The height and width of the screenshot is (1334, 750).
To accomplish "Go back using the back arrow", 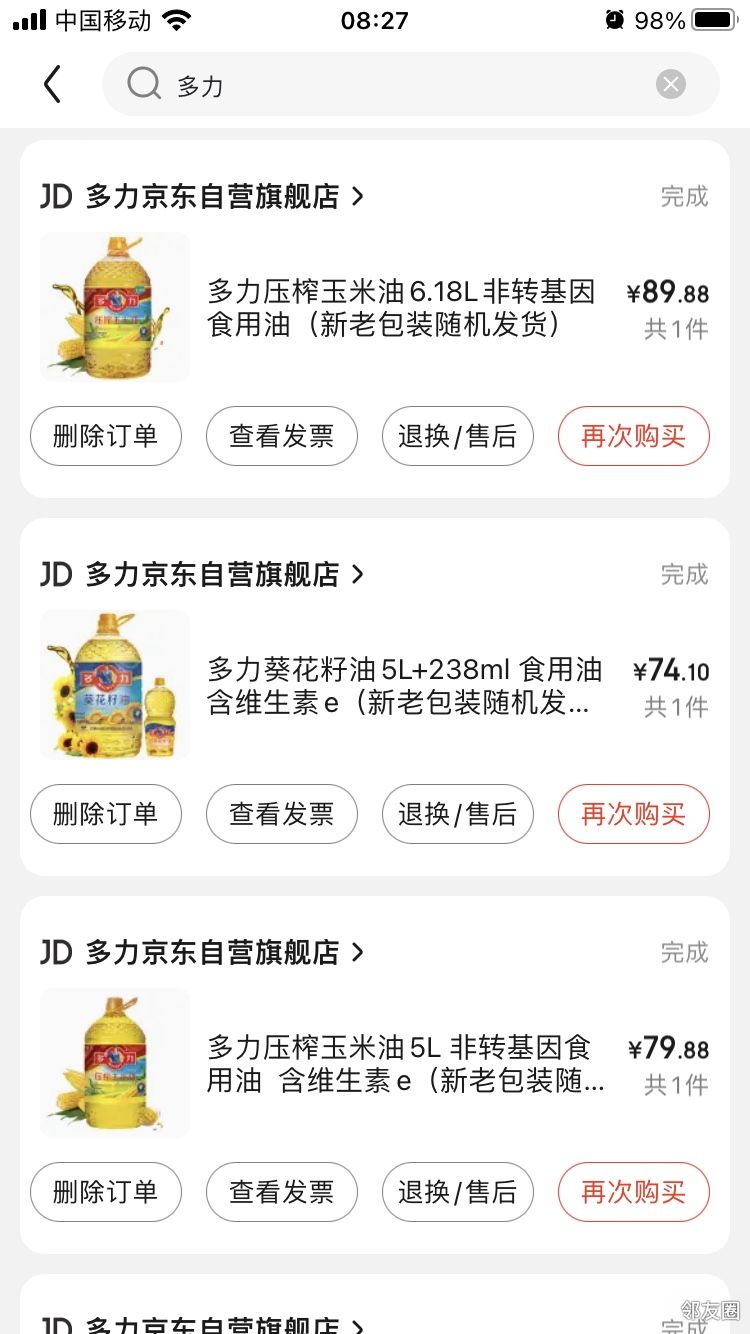I will [52, 85].
